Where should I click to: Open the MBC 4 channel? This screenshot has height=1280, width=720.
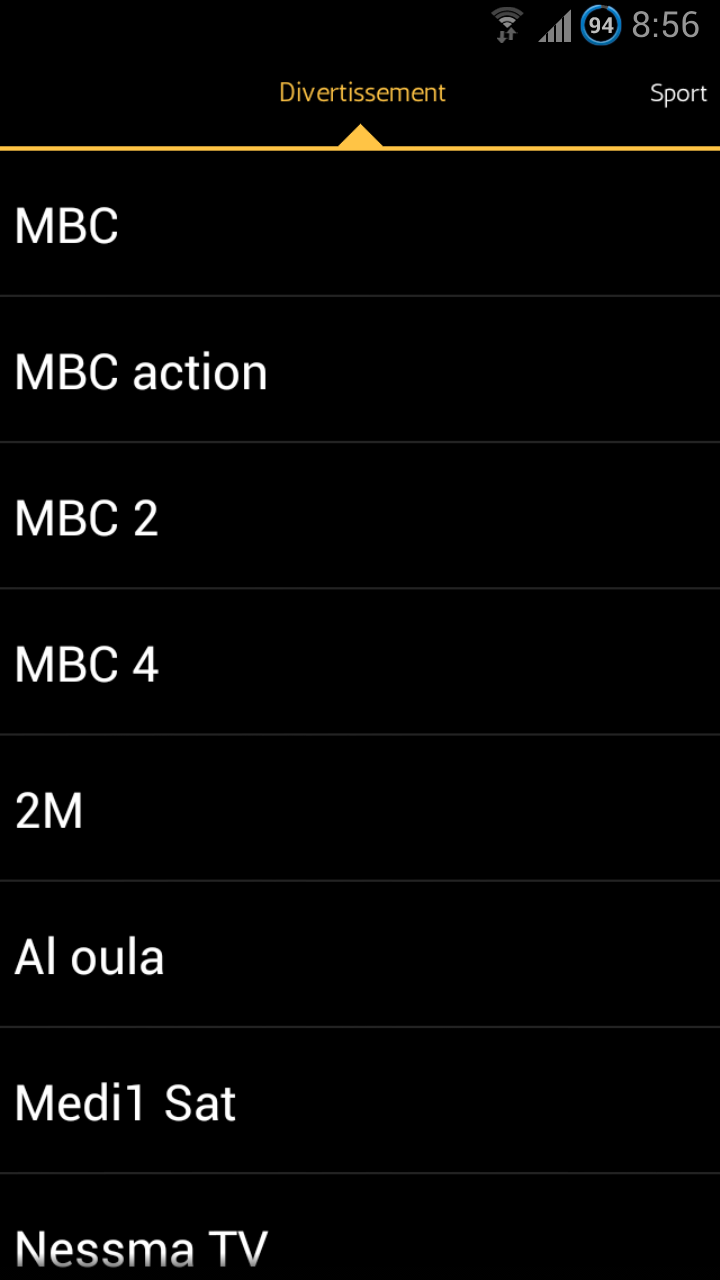coord(360,661)
